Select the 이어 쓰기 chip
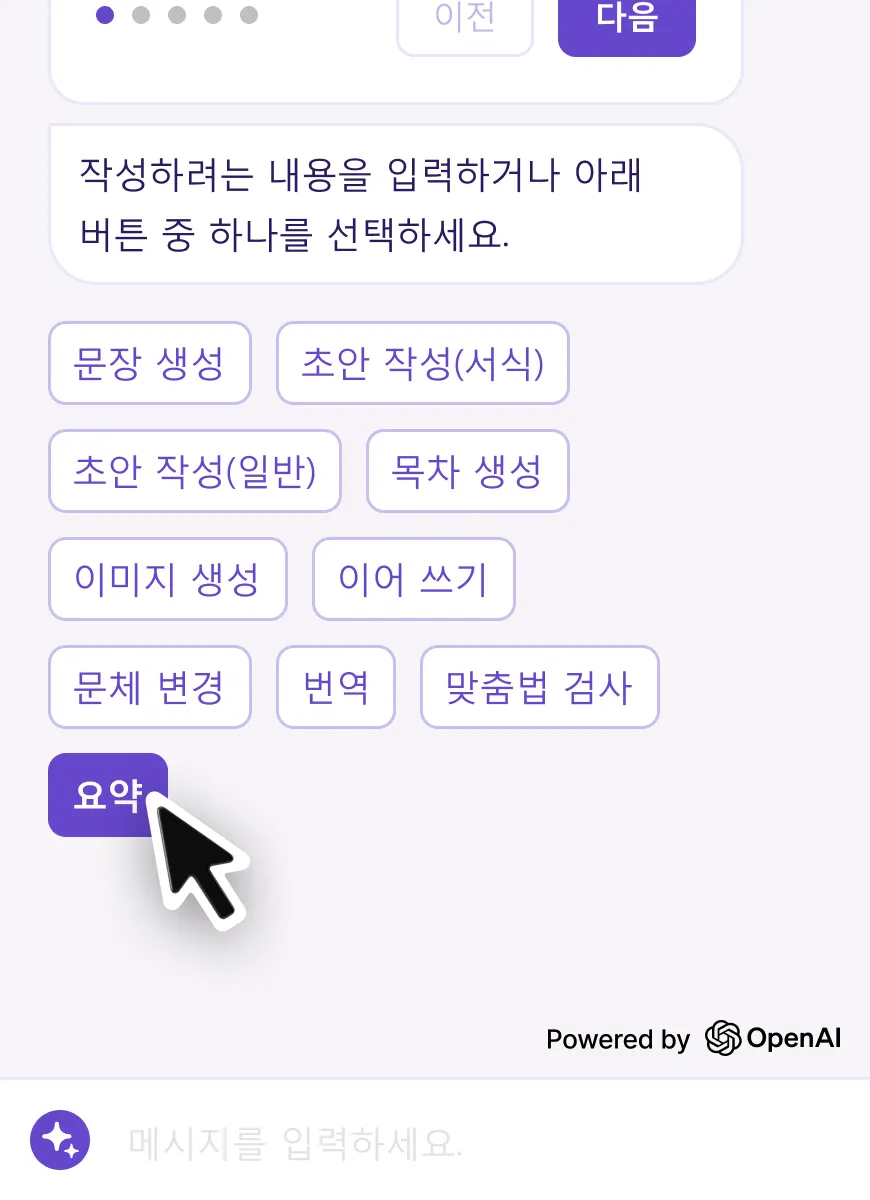 pyautogui.click(x=413, y=579)
